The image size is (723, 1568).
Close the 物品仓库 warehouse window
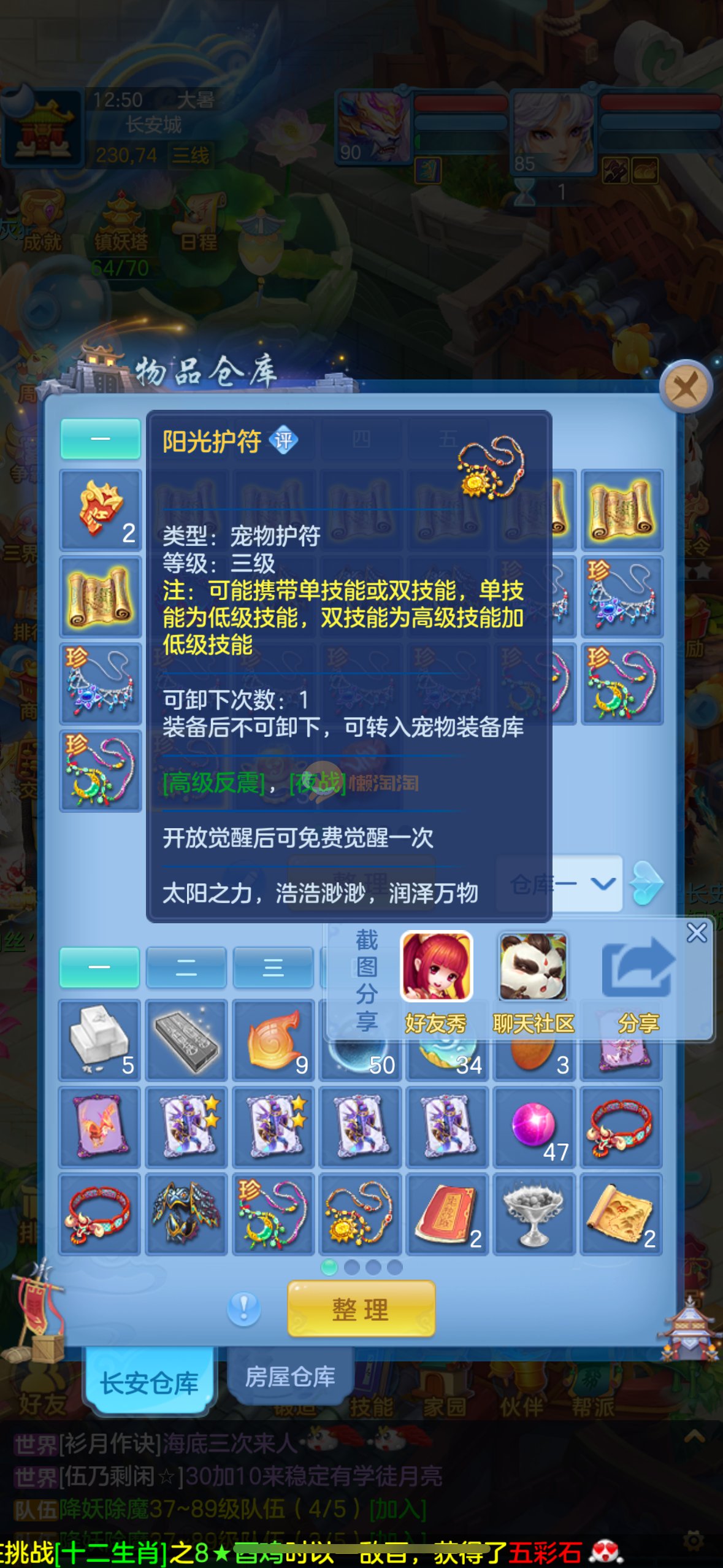[686, 387]
